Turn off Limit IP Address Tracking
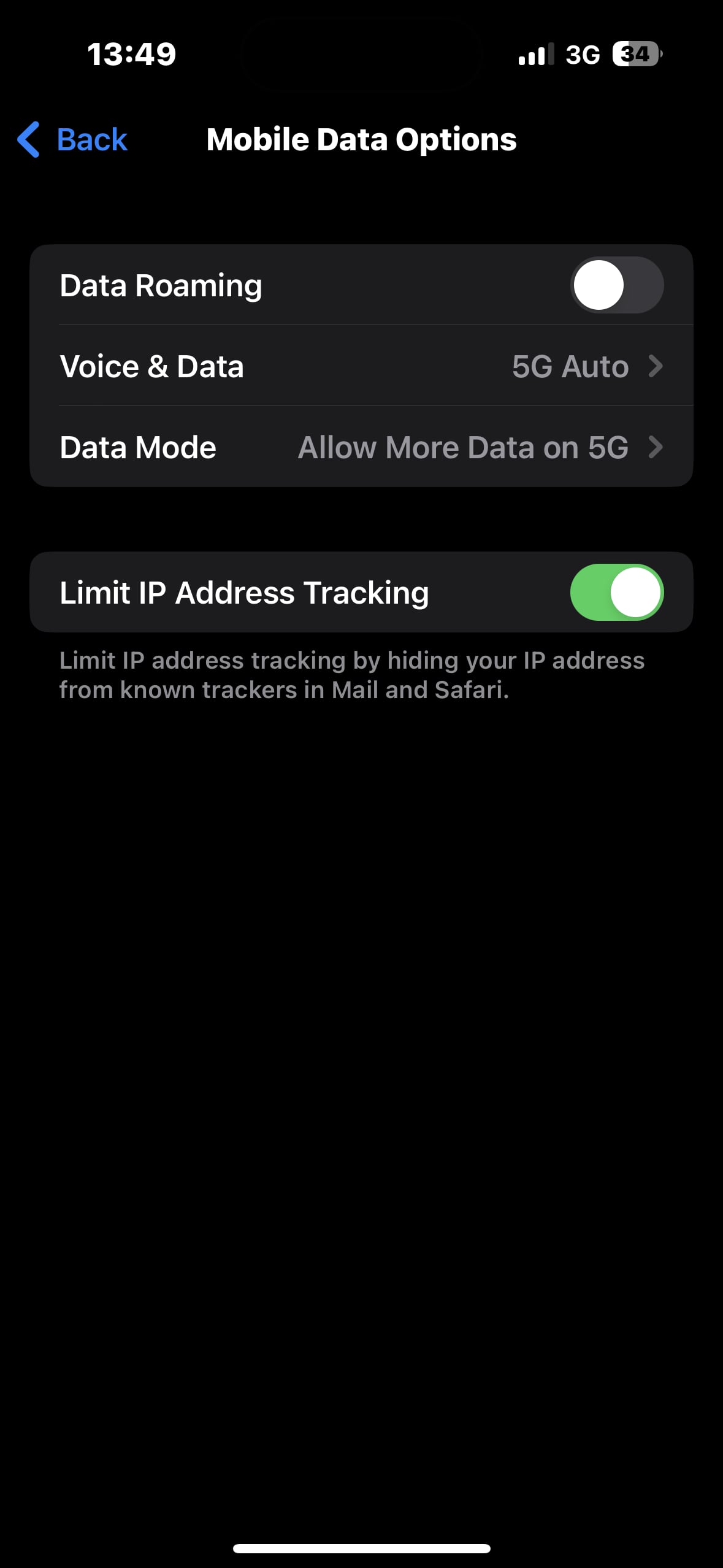The height and width of the screenshot is (1568, 723). (x=617, y=592)
